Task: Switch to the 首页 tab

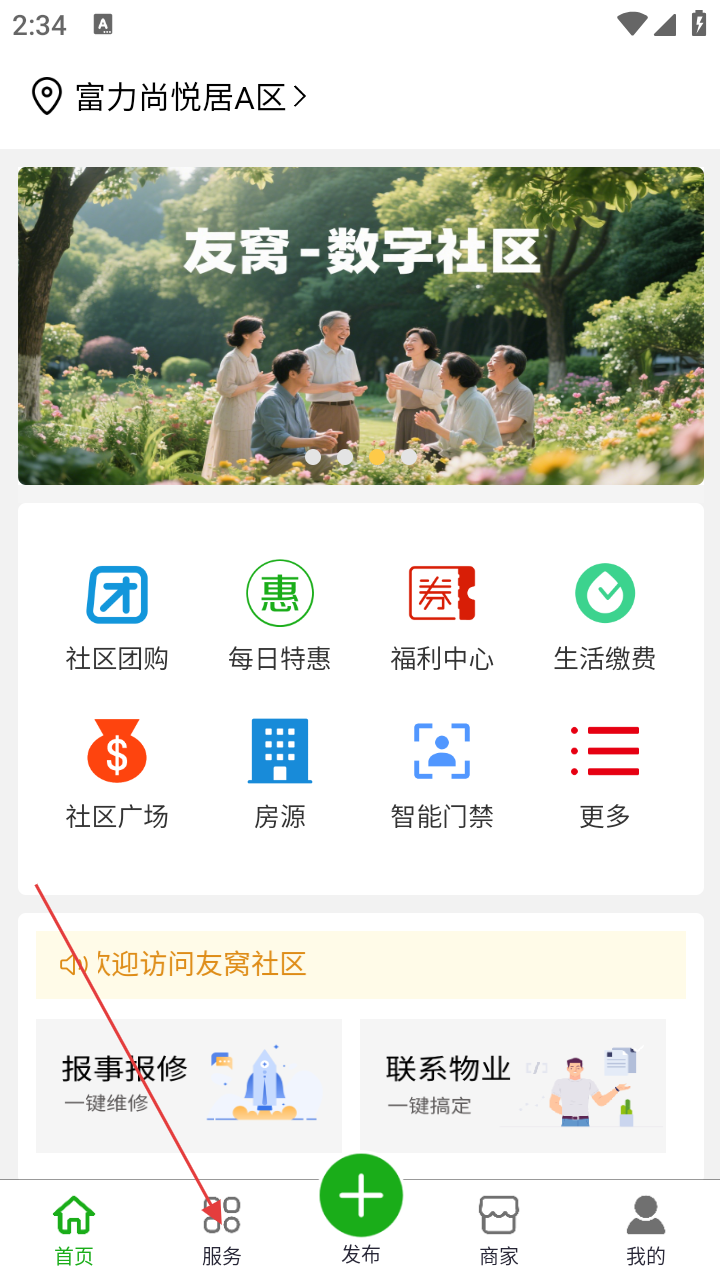Action: [74, 1230]
